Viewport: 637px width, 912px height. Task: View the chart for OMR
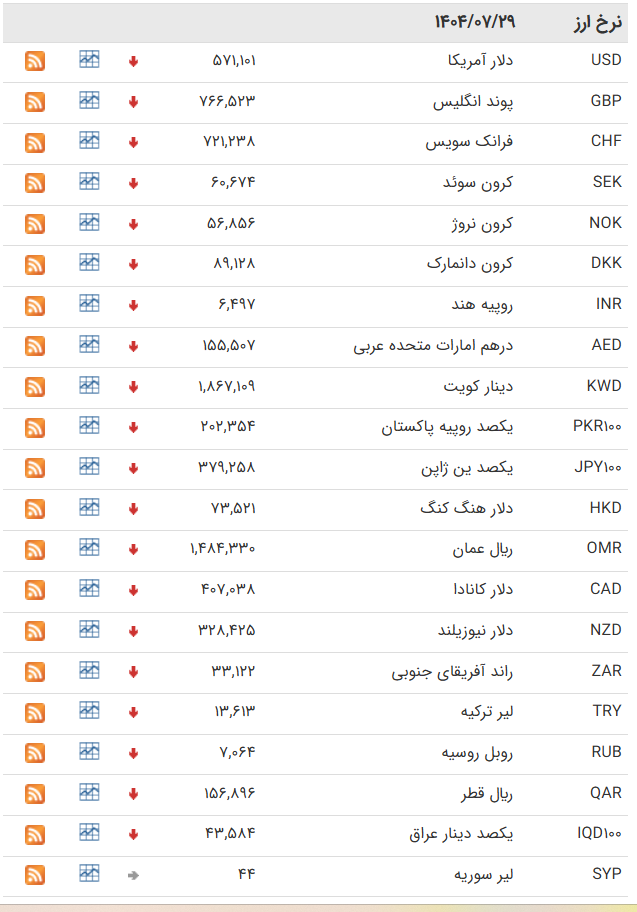89,548
